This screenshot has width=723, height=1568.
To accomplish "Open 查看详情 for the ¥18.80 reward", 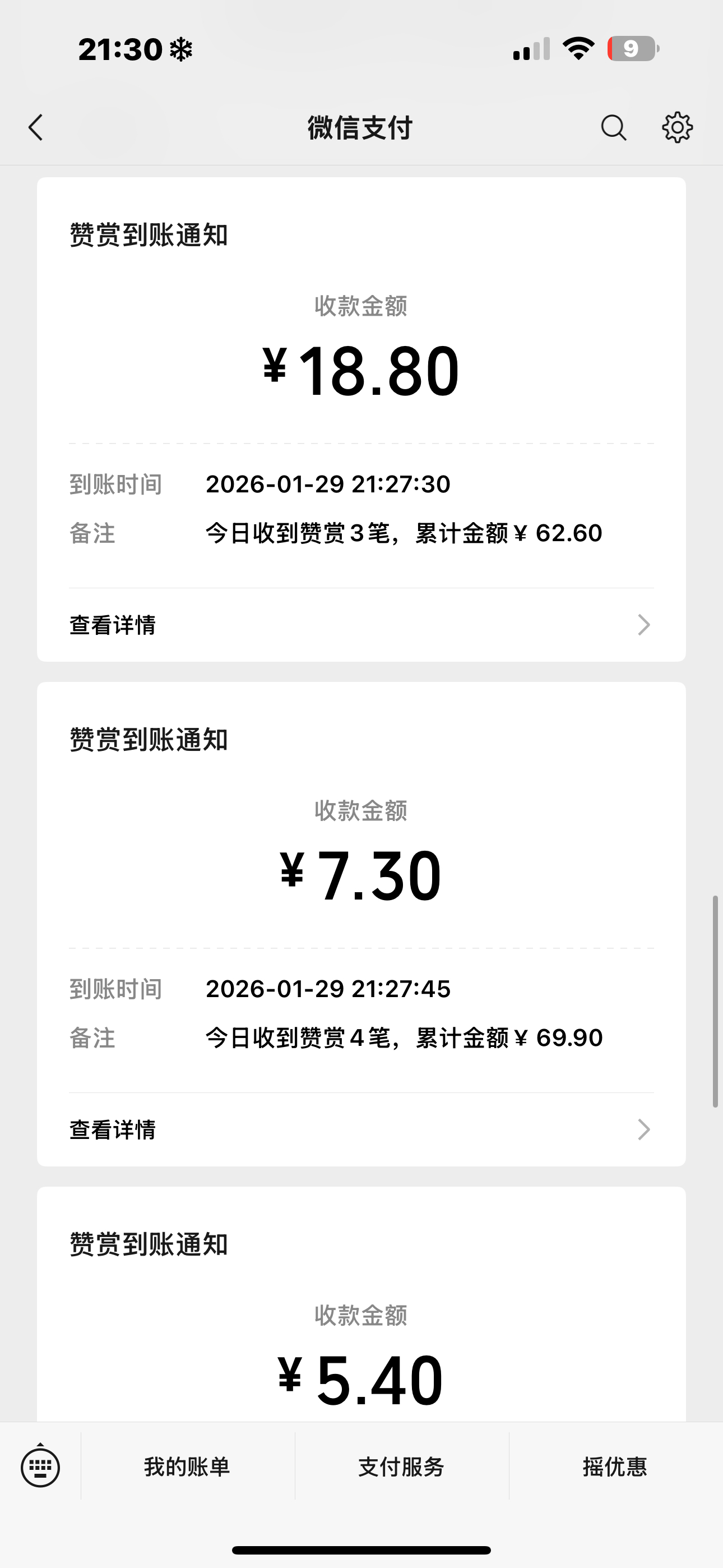I will pyautogui.click(x=361, y=625).
